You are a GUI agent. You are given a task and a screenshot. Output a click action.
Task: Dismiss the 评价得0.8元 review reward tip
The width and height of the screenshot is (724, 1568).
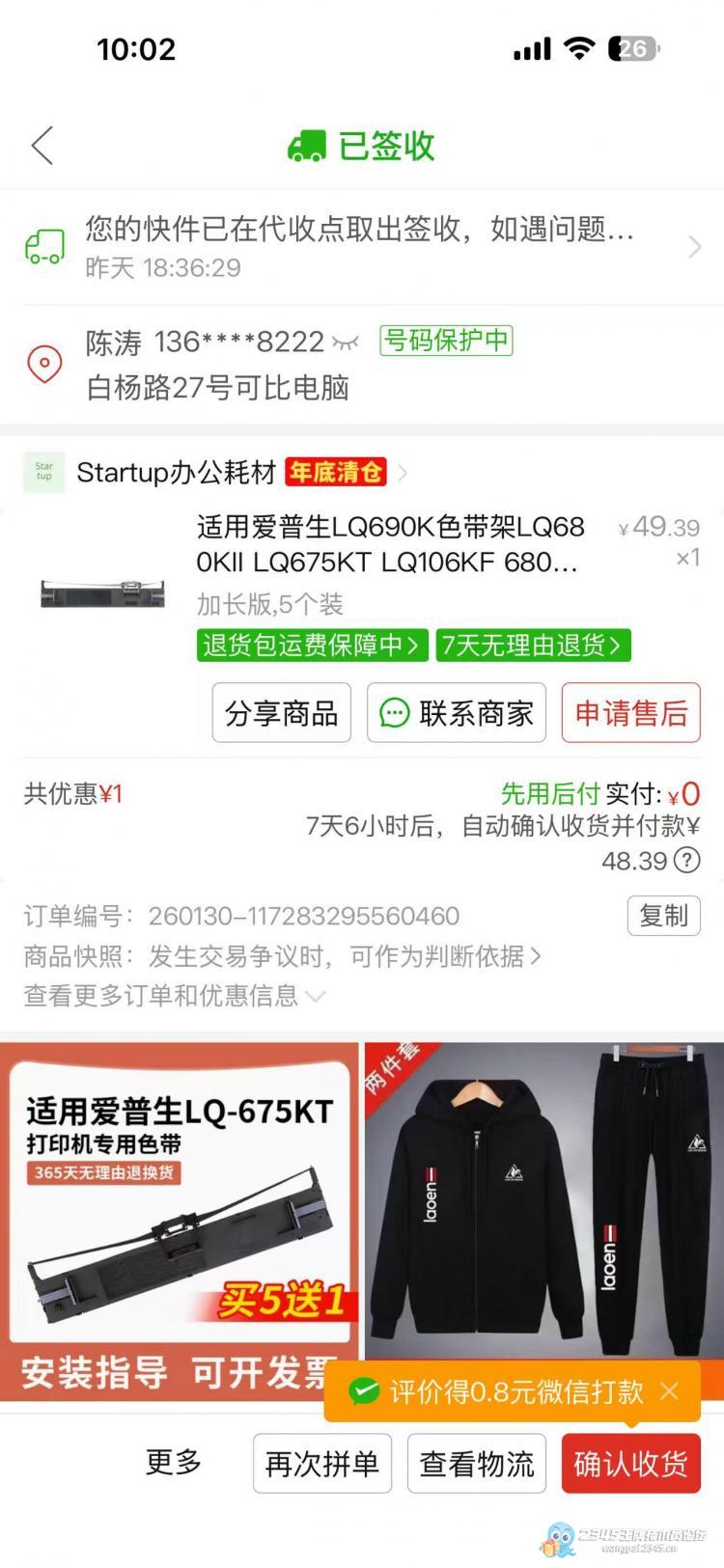click(669, 1391)
